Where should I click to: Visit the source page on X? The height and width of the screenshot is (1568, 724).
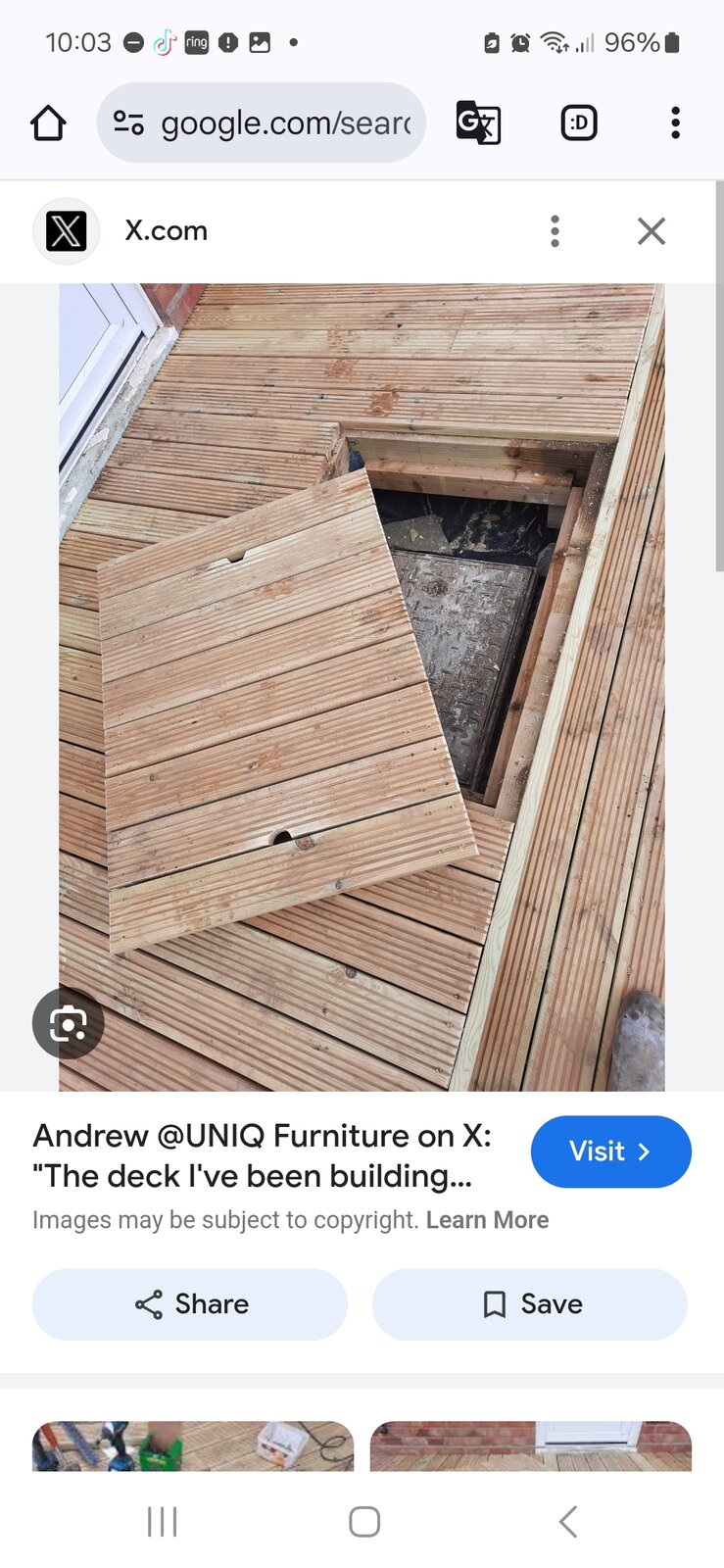pos(610,1151)
